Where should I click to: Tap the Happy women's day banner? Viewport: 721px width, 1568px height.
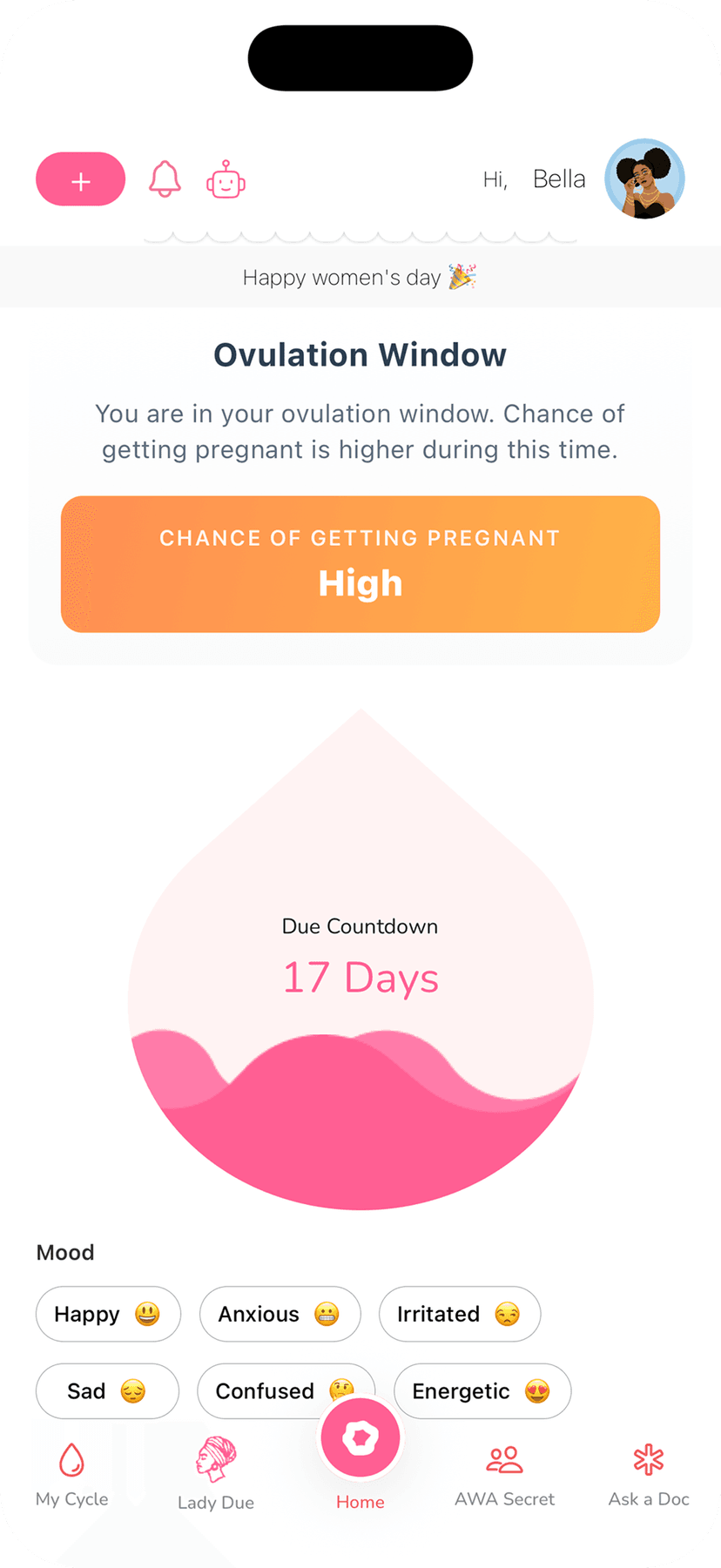[x=360, y=277]
